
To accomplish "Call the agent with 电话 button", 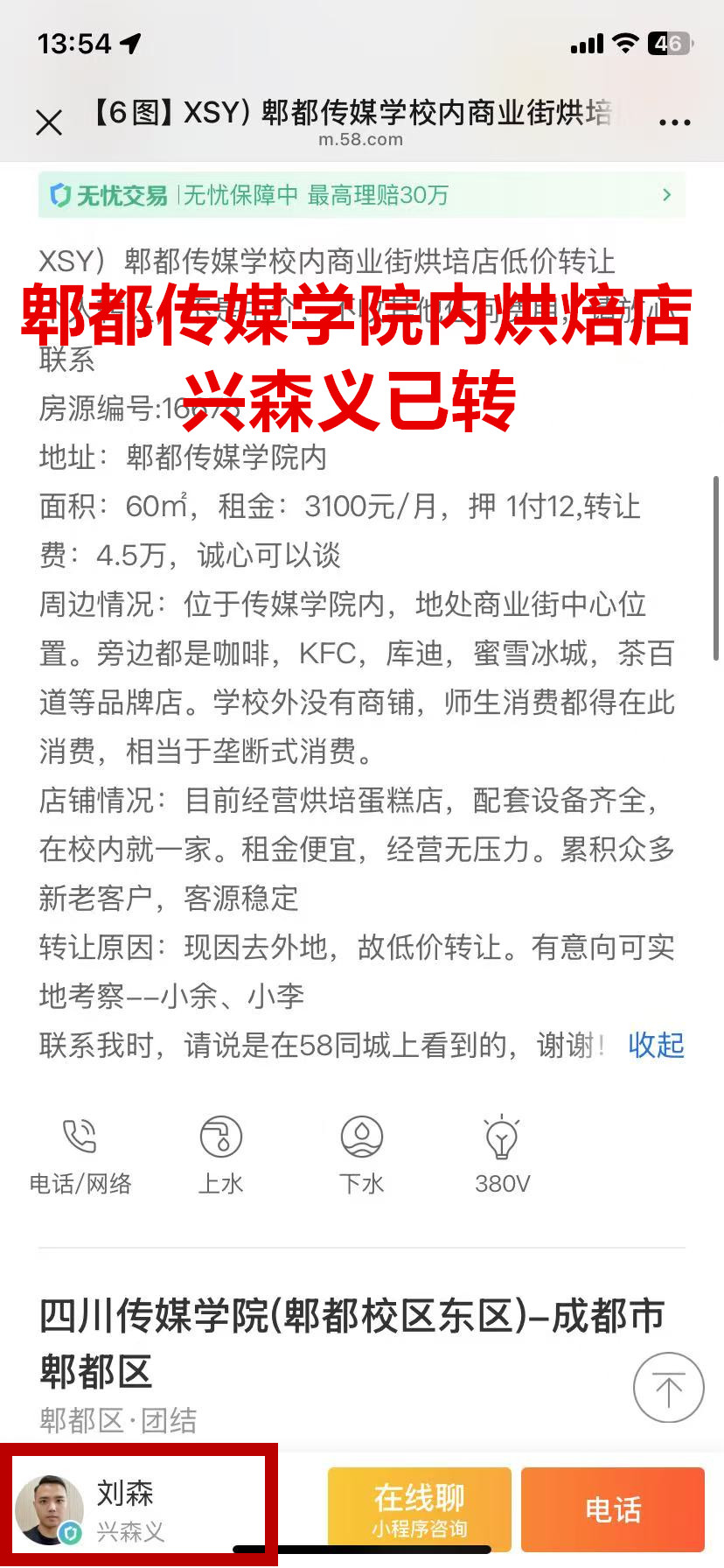I will (612, 1509).
